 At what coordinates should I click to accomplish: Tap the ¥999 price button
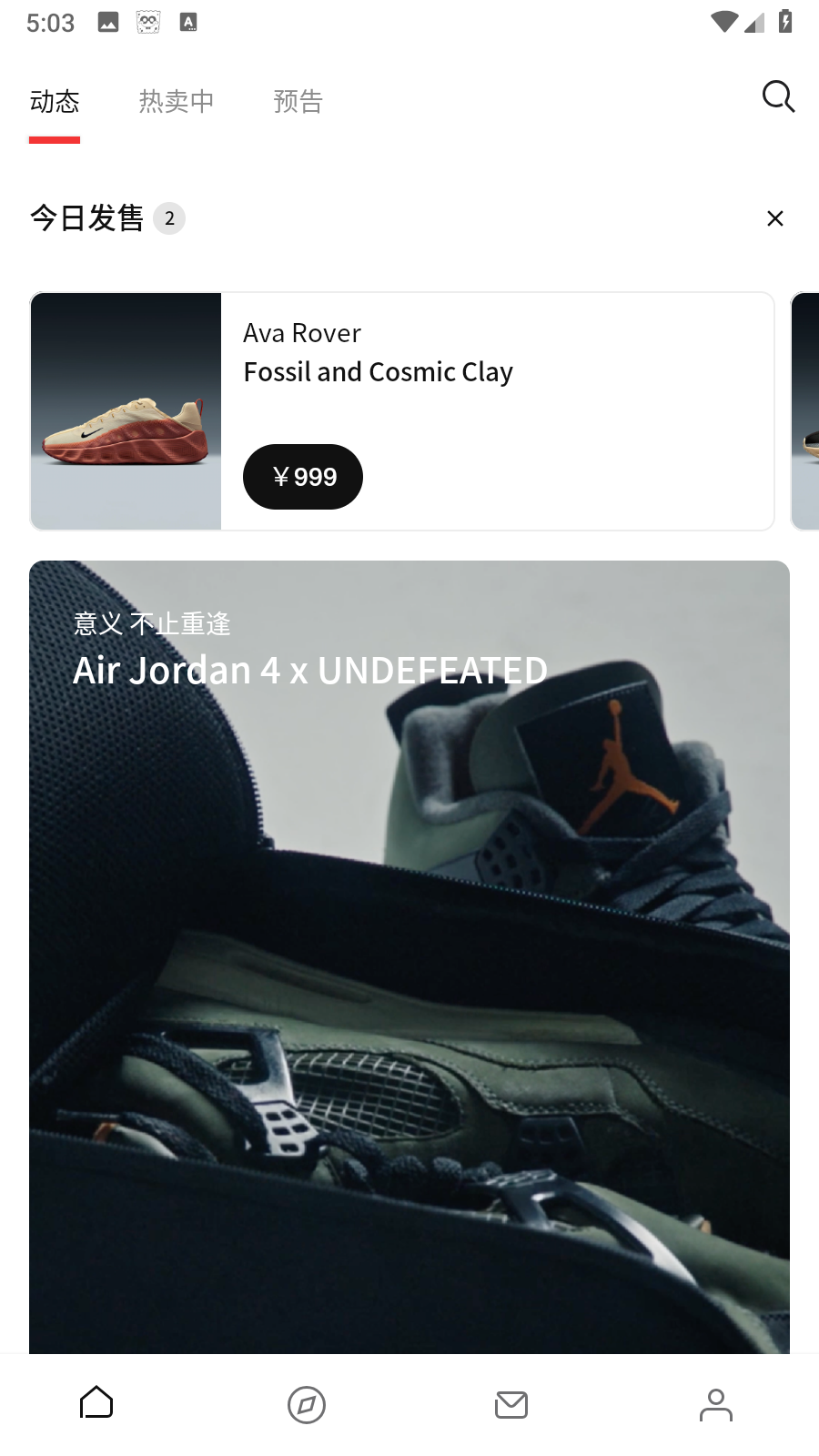click(x=303, y=477)
